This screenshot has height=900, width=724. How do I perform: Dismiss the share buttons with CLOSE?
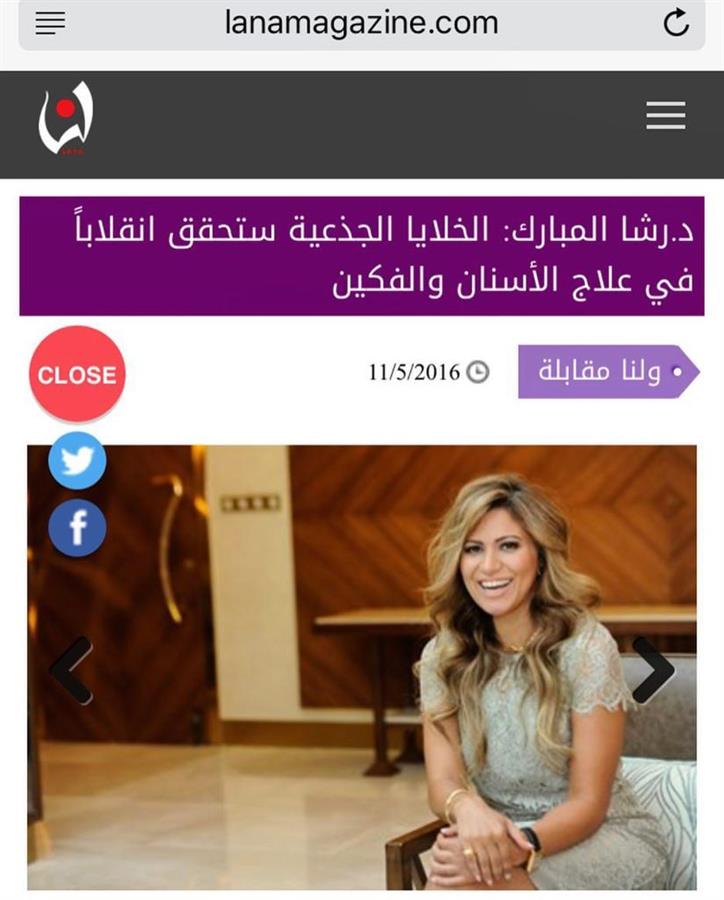point(77,375)
